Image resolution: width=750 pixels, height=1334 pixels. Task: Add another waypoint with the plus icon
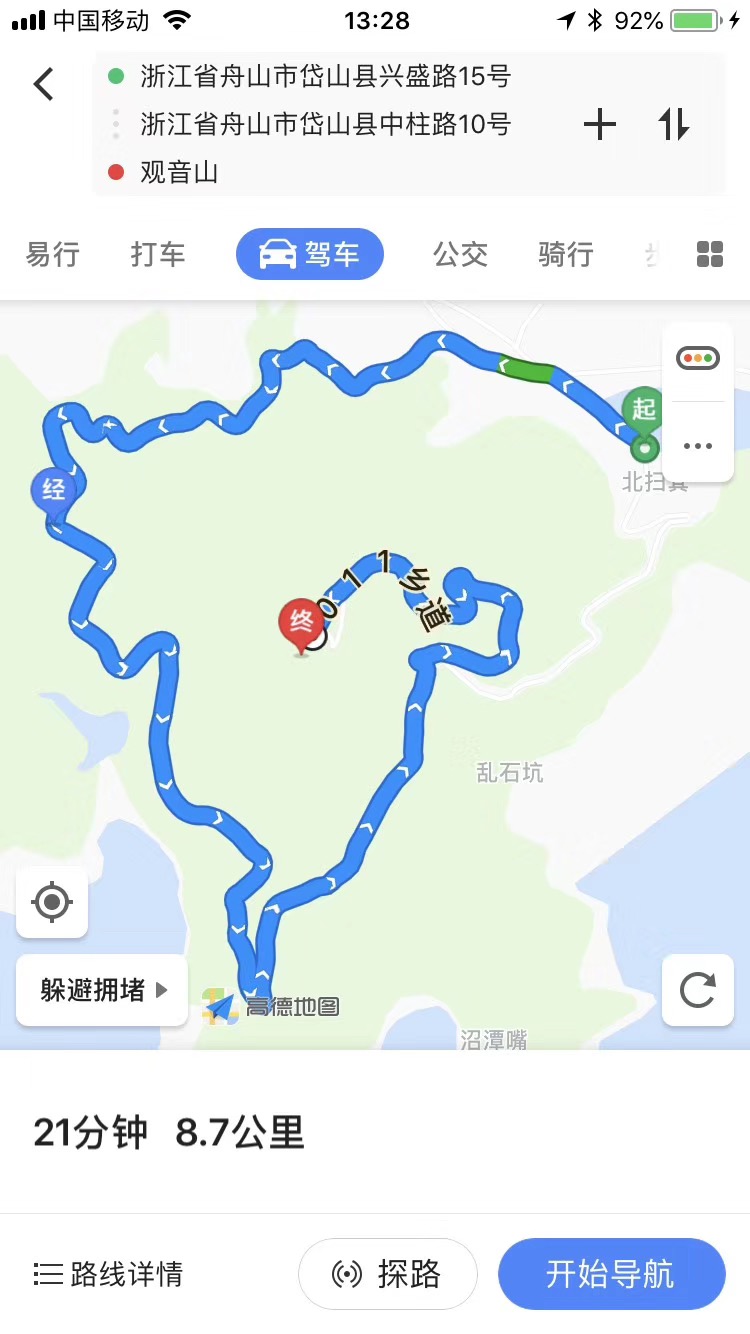coord(599,124)
